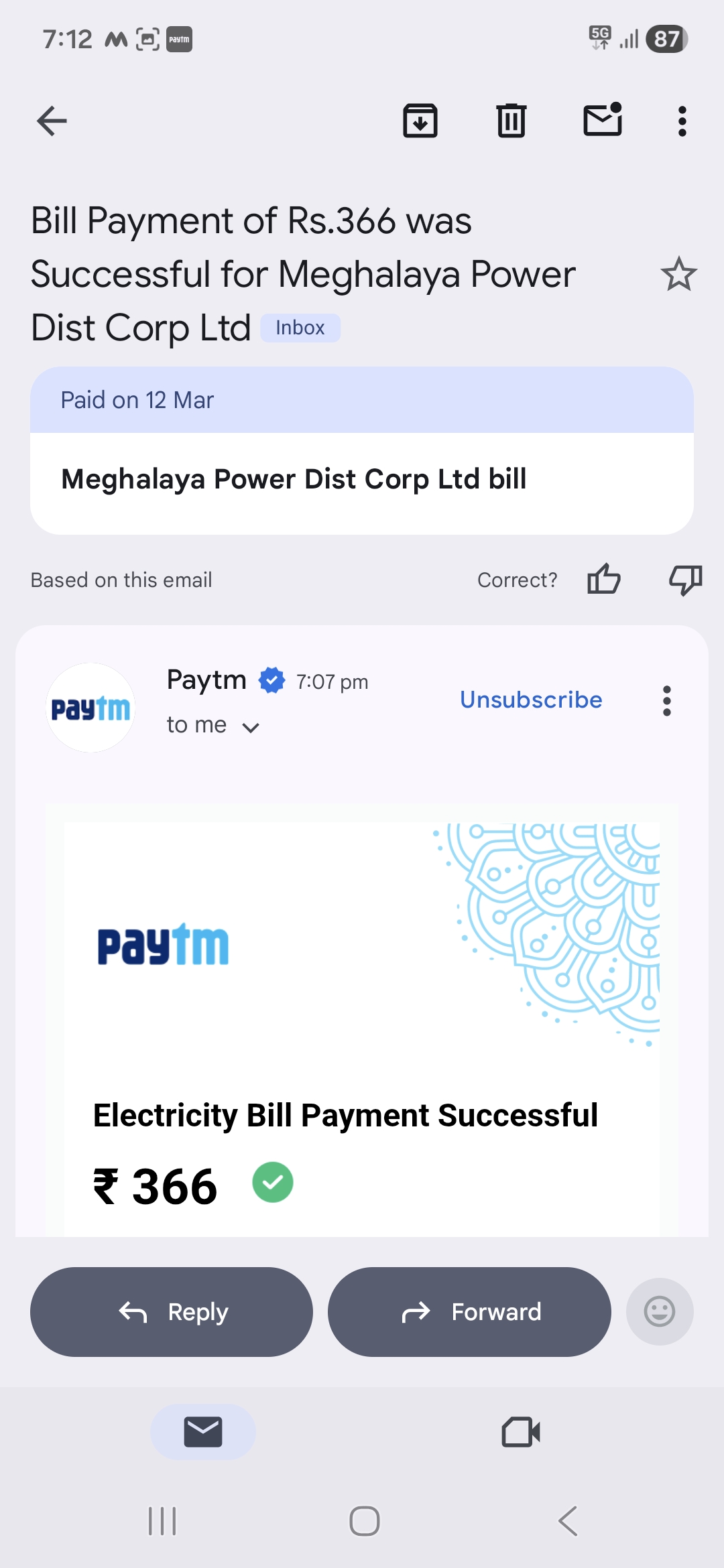
Task: Open the Paytm sender avatar
Action: [90, 708]
